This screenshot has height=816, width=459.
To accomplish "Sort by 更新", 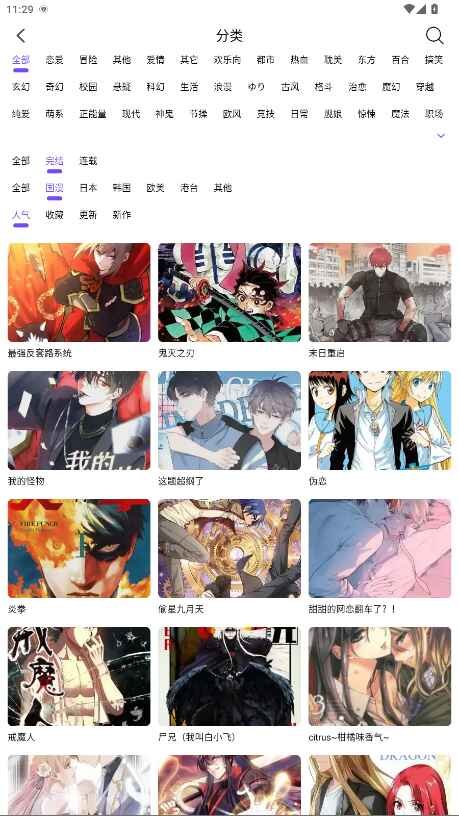I will [x=88, y=215].
